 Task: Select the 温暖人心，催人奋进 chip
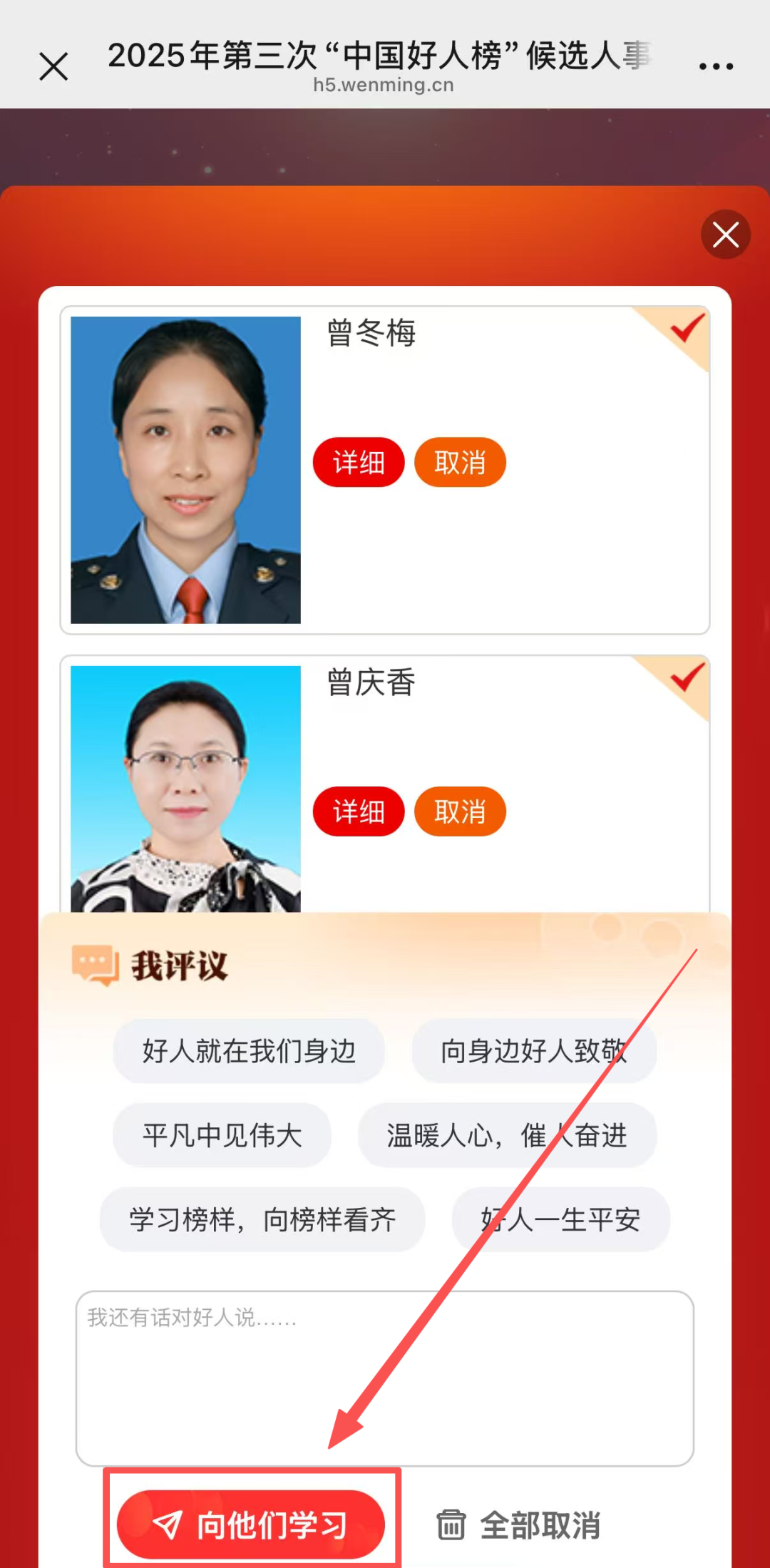click(507, 1135)
